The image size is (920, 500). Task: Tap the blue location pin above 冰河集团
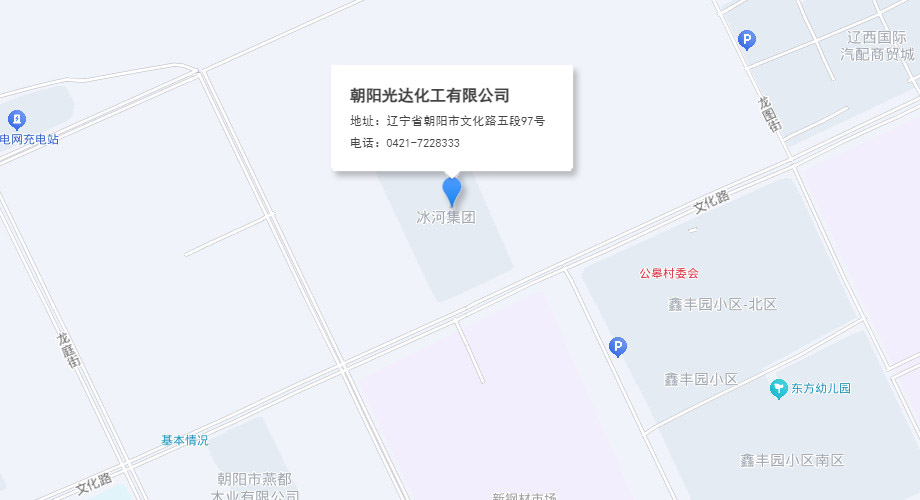point(452,189)
